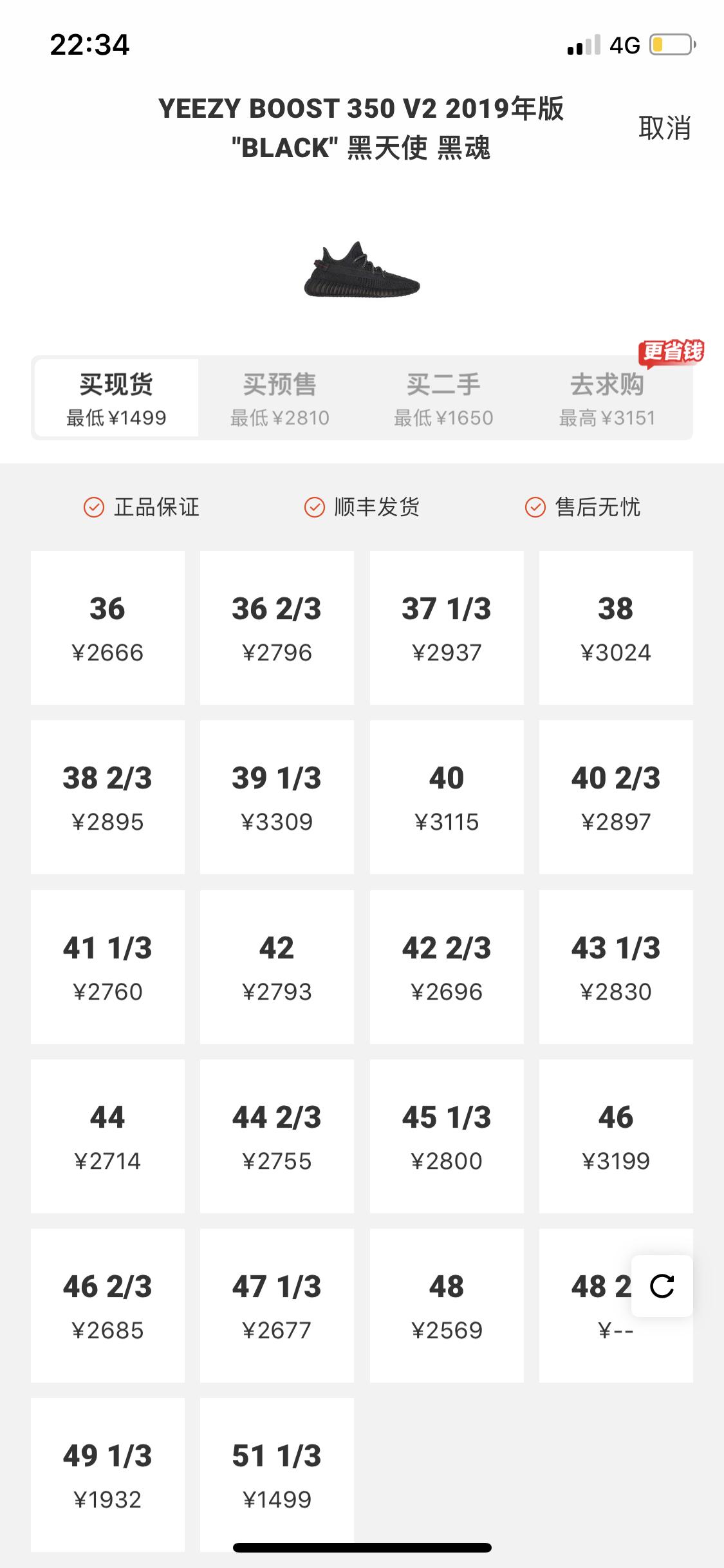Tap the home indicator bar at bottom

[x=362, y=1547]
